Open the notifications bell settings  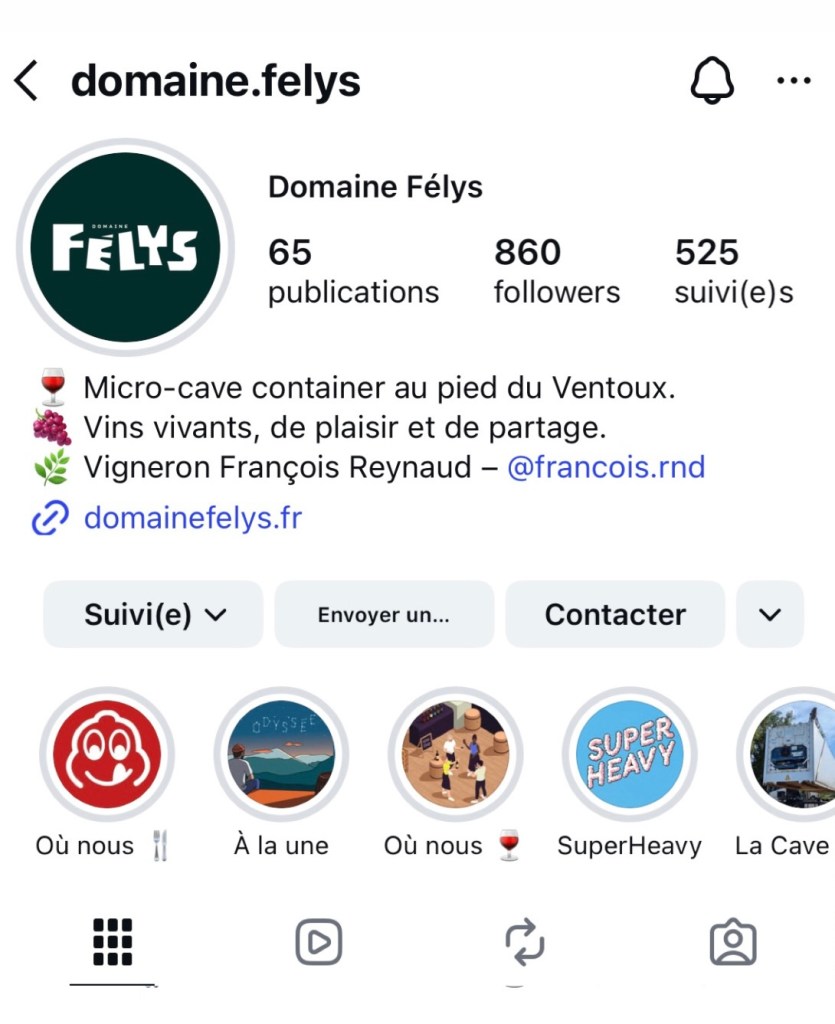tap(712, 80)
